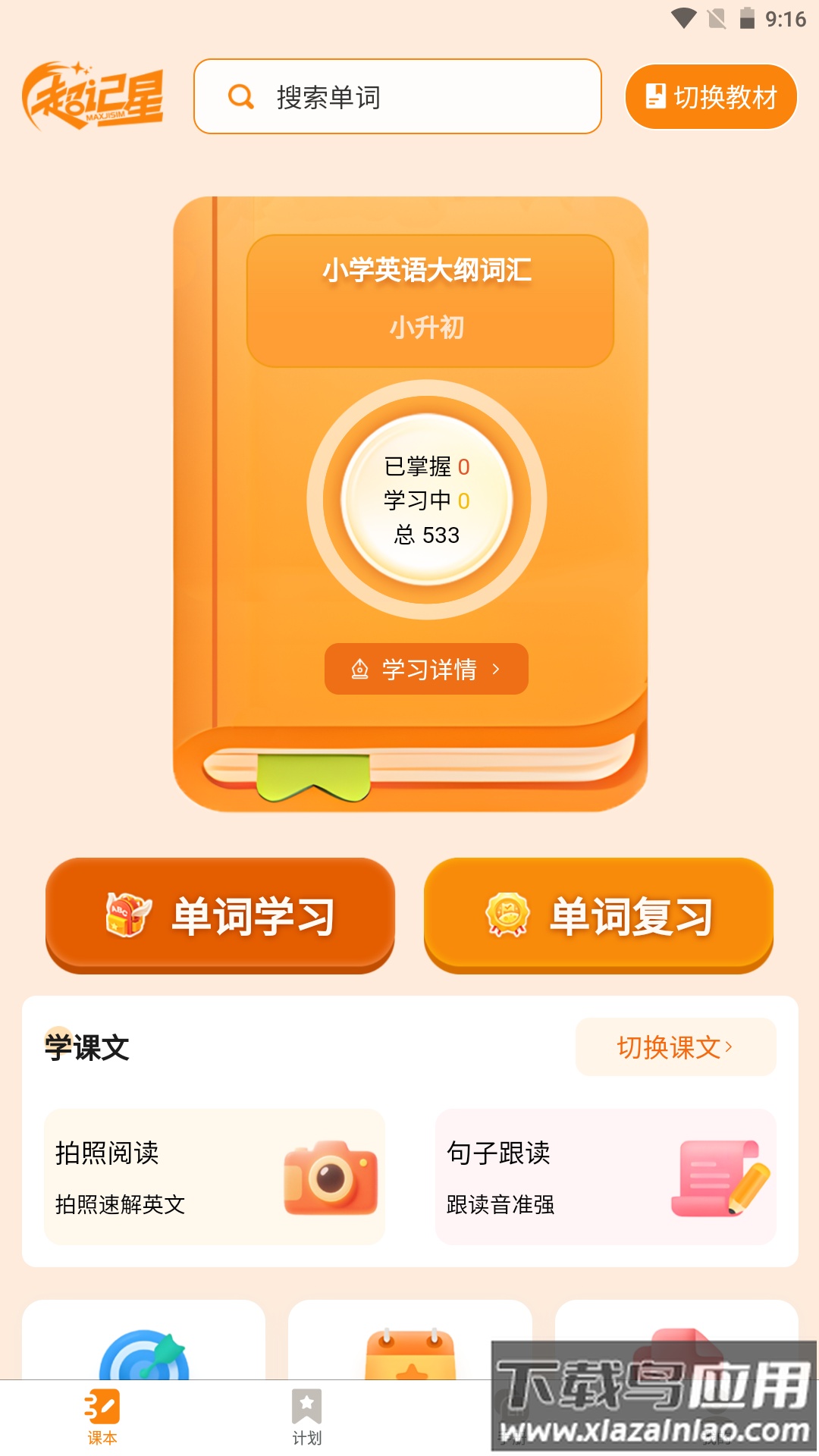Tap the book icon inside 切换教材 button
The height and width of the screenshot is (1456, 819).
[654, 96]
